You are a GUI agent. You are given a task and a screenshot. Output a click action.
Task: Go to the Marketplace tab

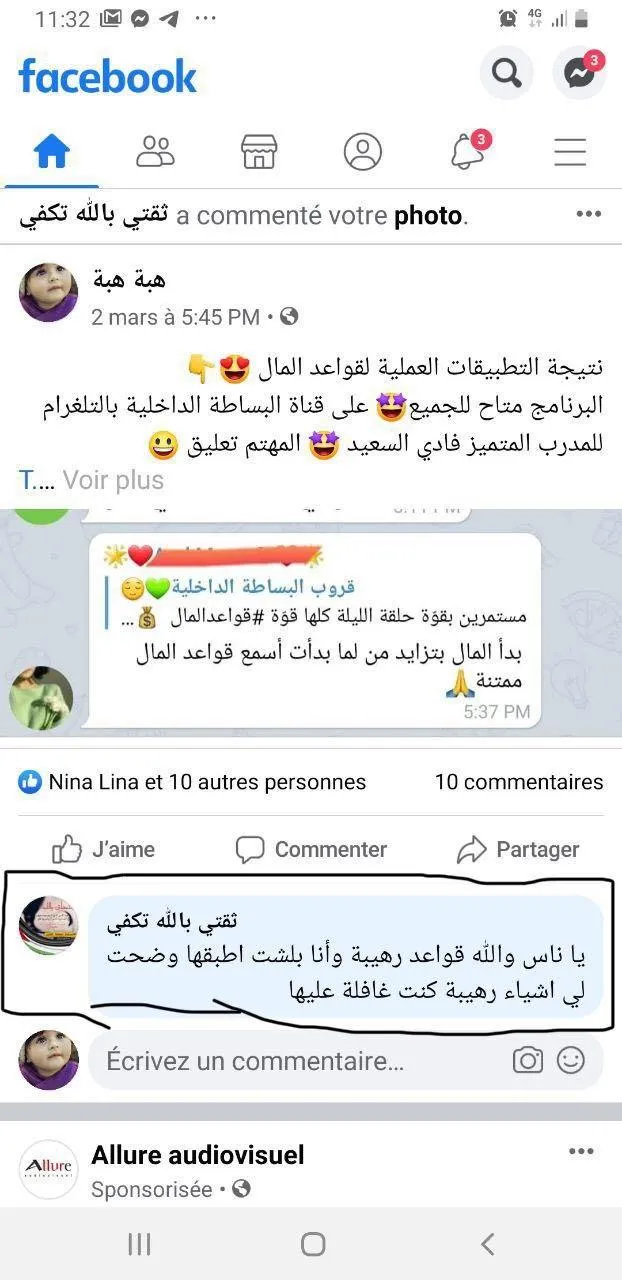(x=259, y=152)
